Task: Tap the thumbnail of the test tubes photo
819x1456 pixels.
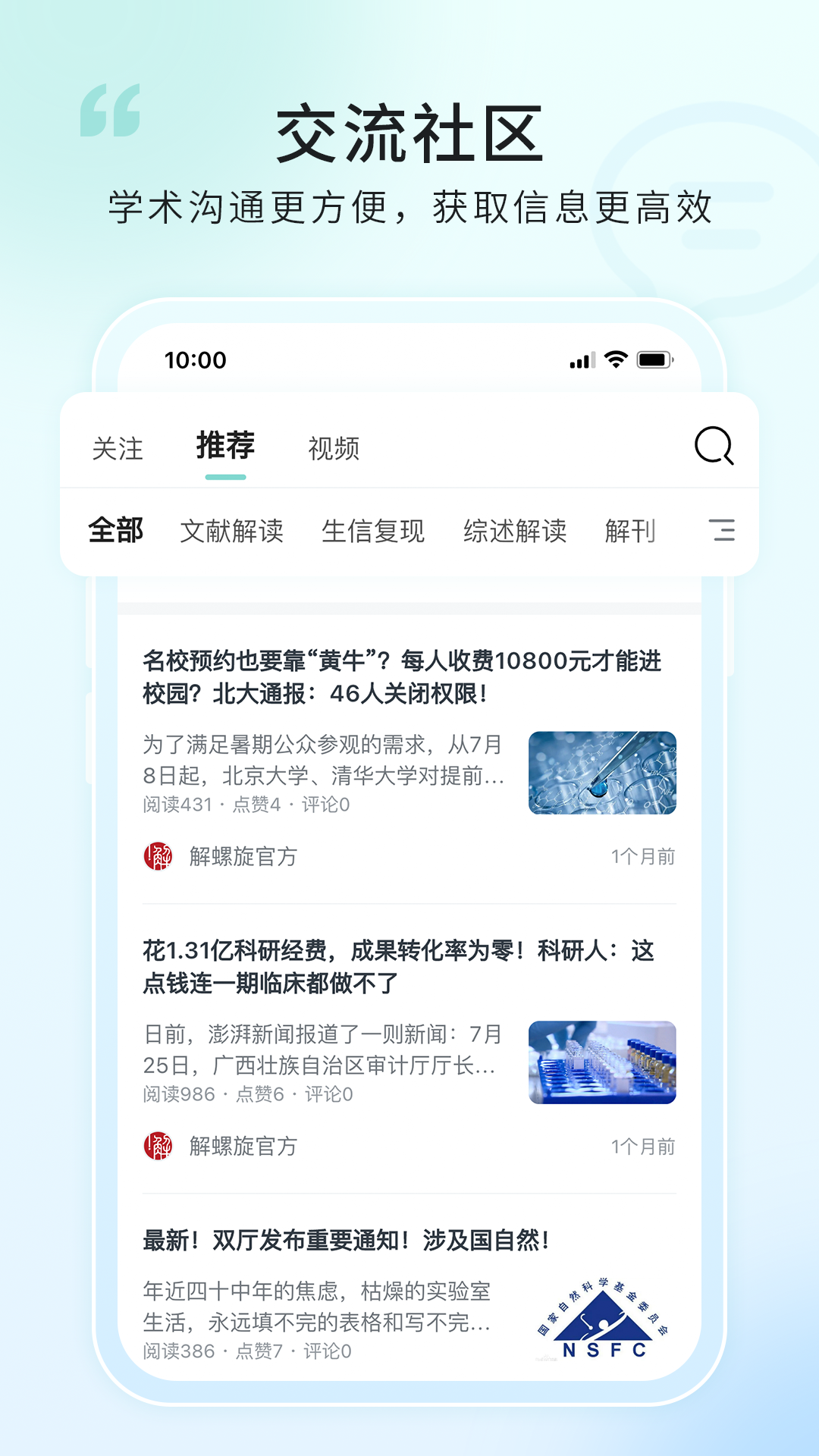Action: click(601, 1061)
